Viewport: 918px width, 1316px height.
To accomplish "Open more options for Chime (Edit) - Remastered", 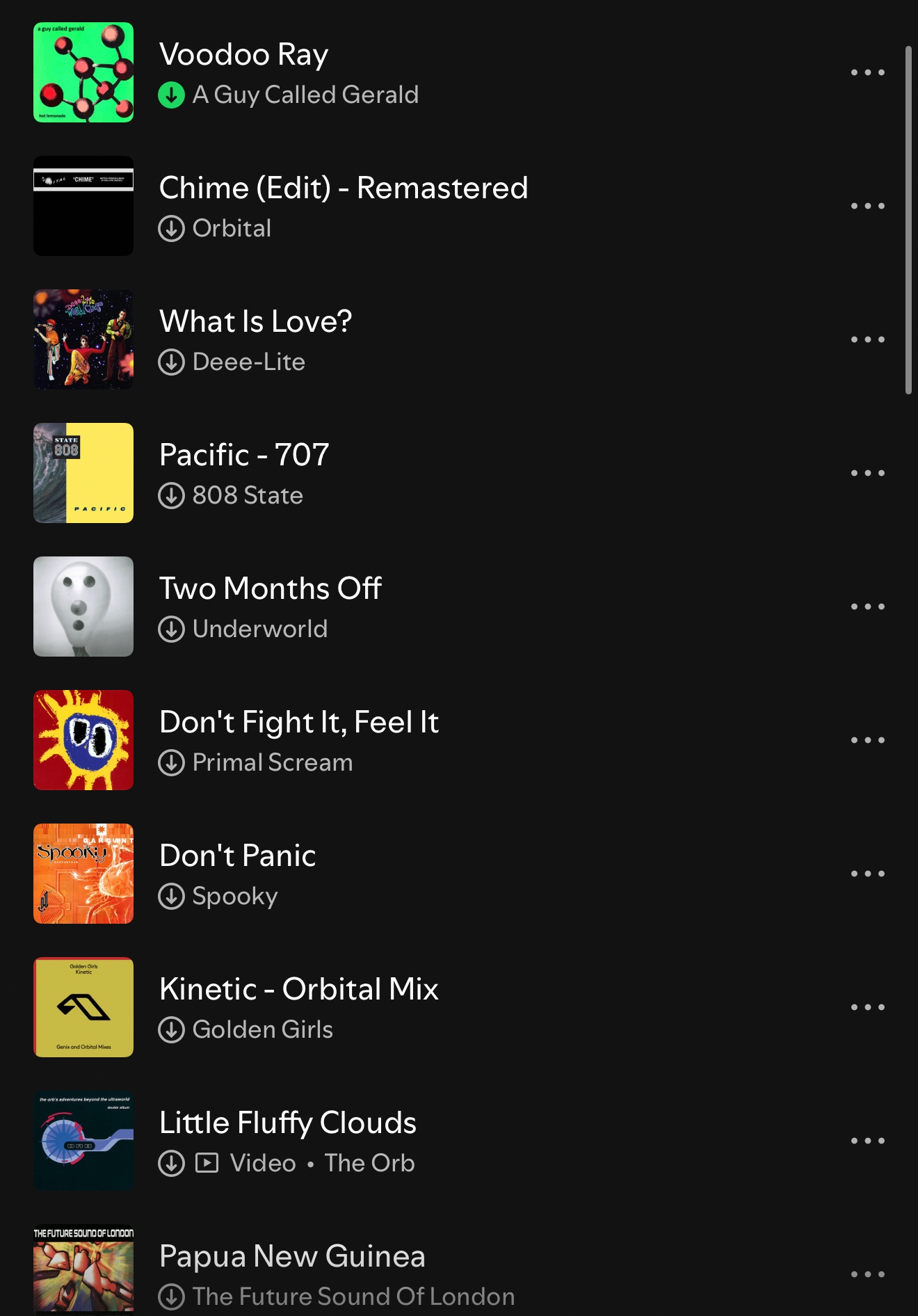I will [x=867, y=206].
